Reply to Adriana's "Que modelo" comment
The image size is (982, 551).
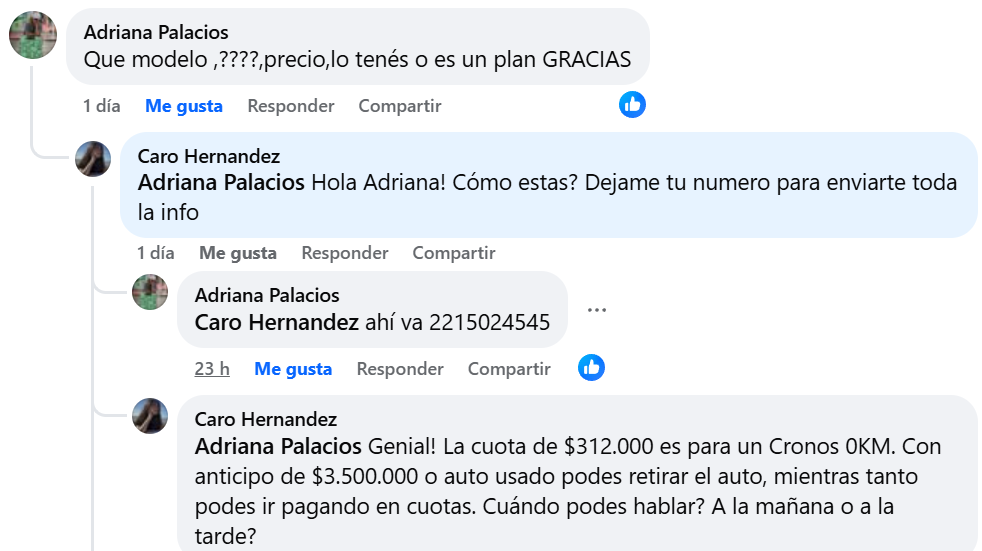290,106
